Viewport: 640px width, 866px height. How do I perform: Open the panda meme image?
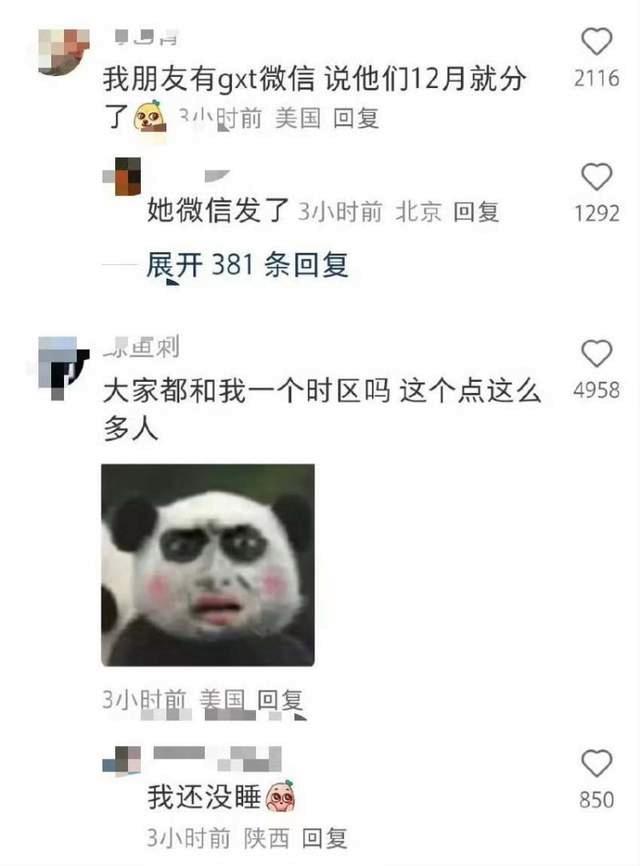tap(208, 565)
